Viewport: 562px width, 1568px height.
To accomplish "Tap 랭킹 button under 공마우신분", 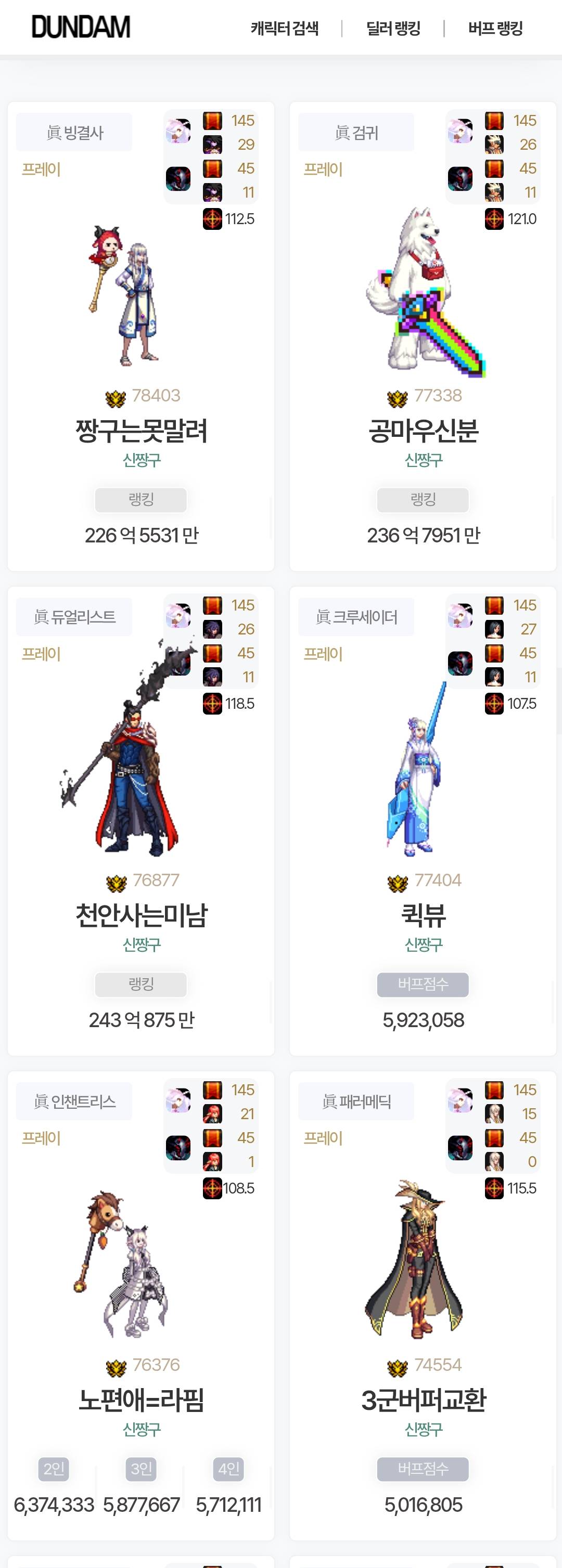I will (423, 500).
